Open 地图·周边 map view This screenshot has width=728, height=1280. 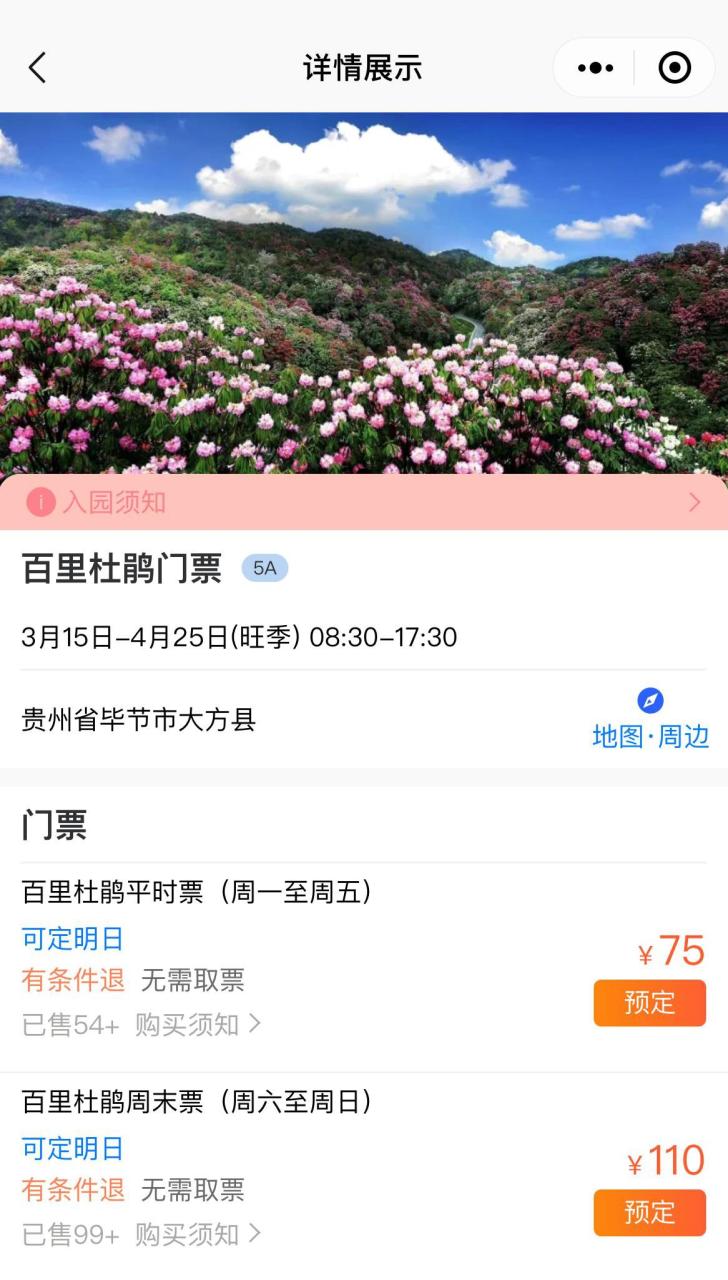tap(650, 720)
